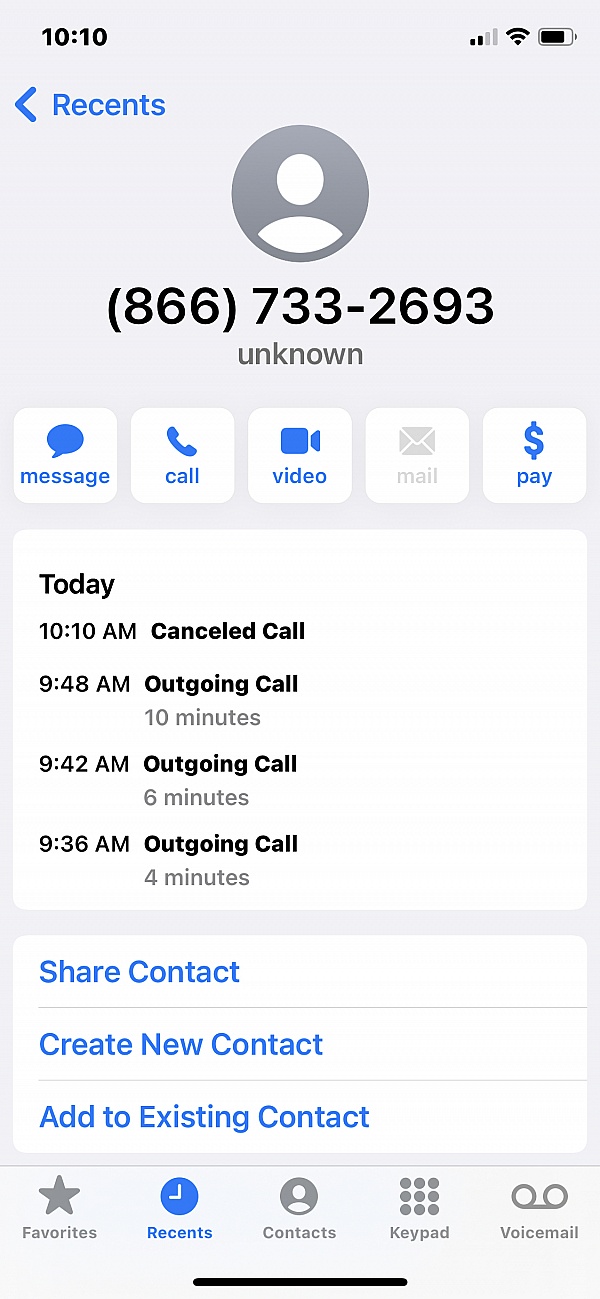Viewport: 600px width, 1299px height.
Task: Tap the pay button
Action: (535, 455)
